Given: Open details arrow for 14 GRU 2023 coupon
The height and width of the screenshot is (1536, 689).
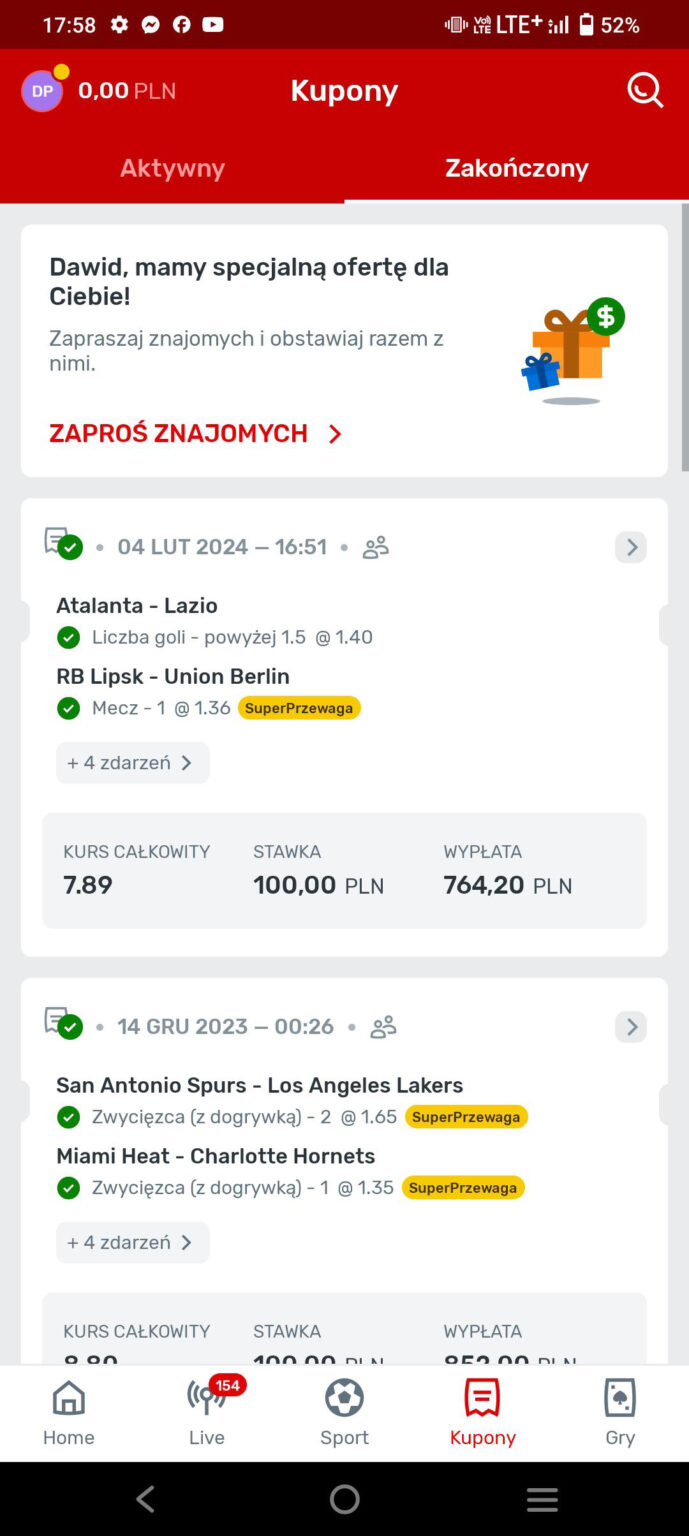Looking at the screenshot, I should 631,1027.
